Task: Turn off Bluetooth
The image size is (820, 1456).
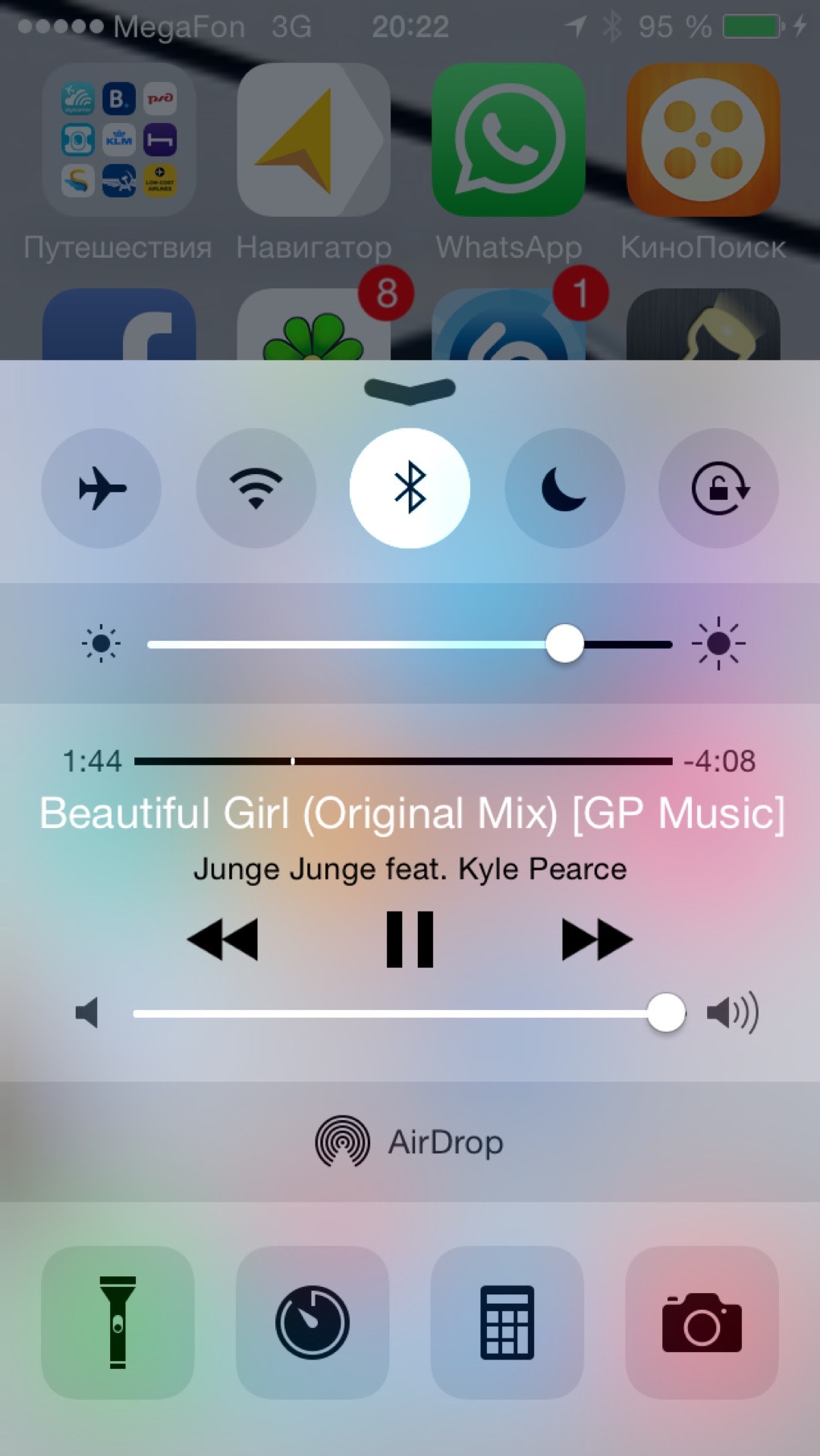Action: tap(410, 488)
